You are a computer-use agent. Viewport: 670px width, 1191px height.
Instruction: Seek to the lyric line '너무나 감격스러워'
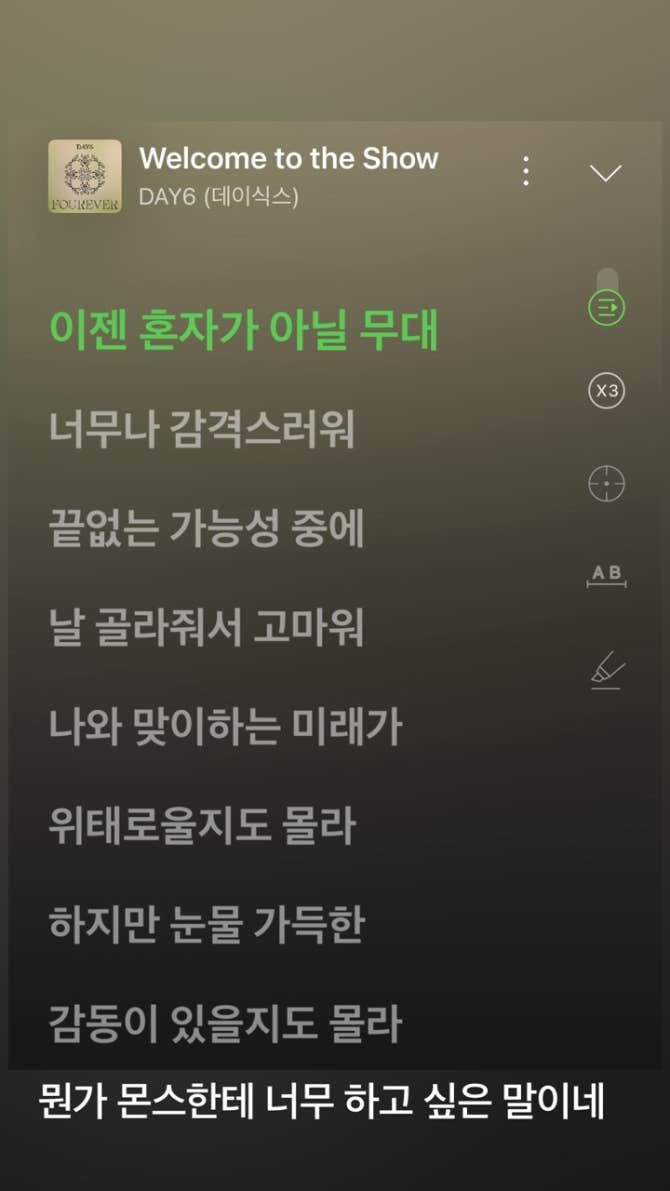[x=202, y=430]
